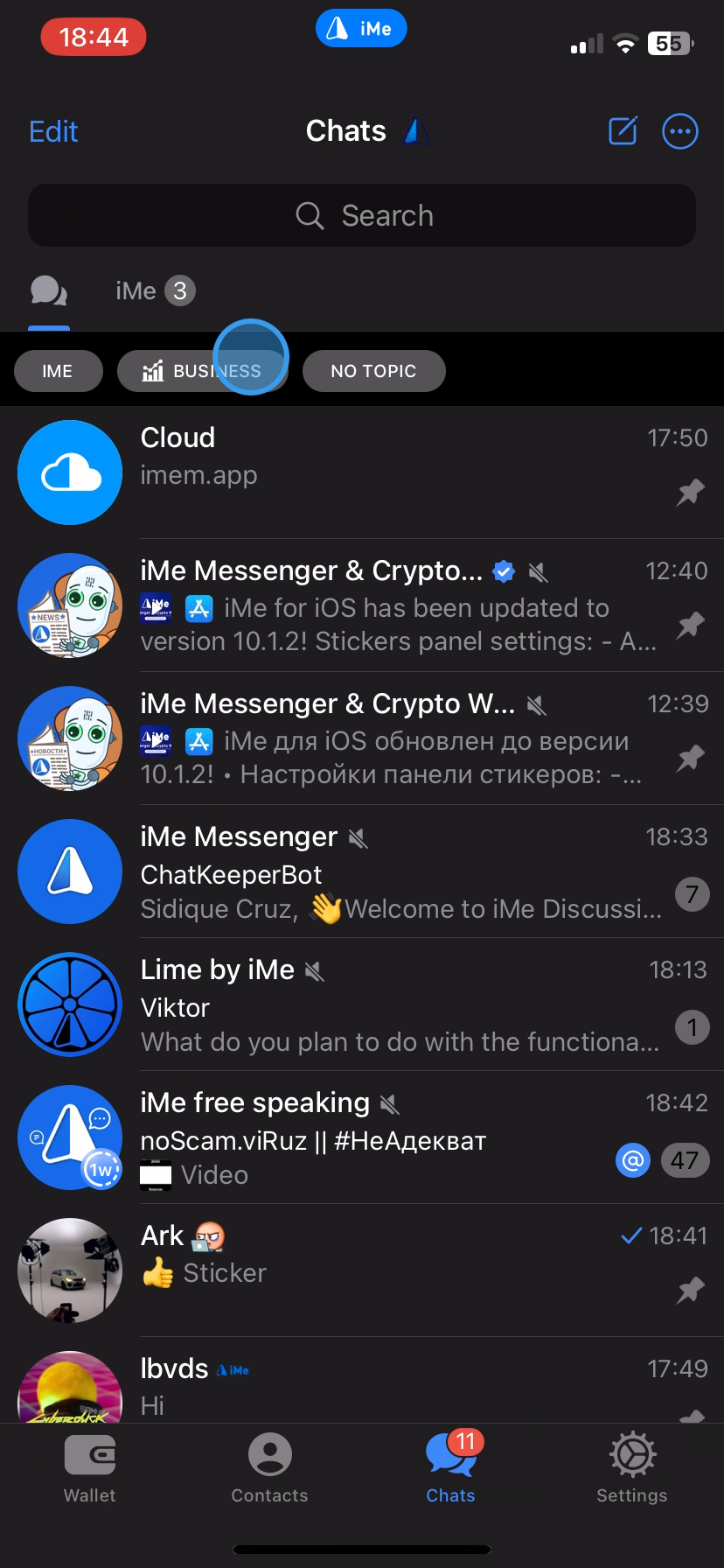Screen dimensions: 724x1568
Task: Open the three-dot options menu
Action: pyautogui.click(x=680, y=132)
